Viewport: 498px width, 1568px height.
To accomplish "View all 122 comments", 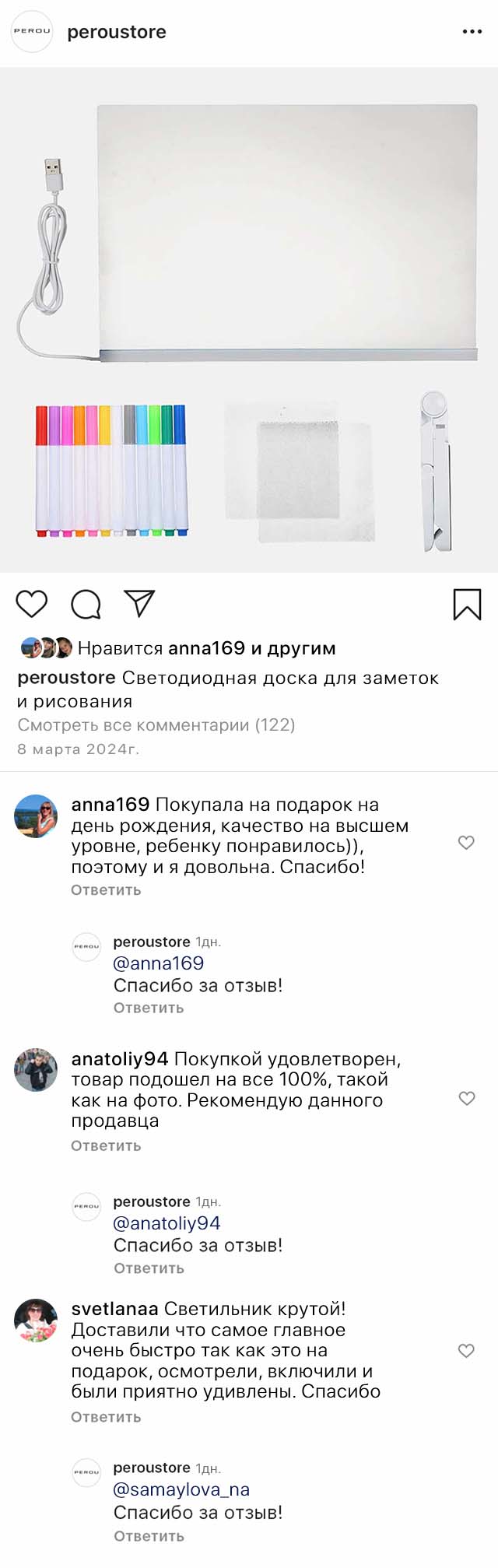I will [156, 725].
